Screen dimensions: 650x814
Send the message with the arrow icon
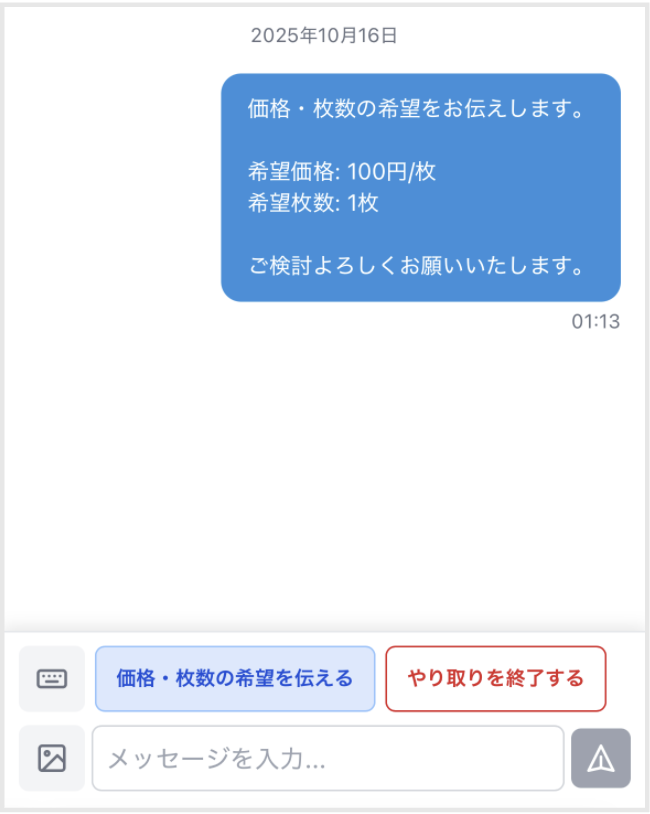(600, 758)
